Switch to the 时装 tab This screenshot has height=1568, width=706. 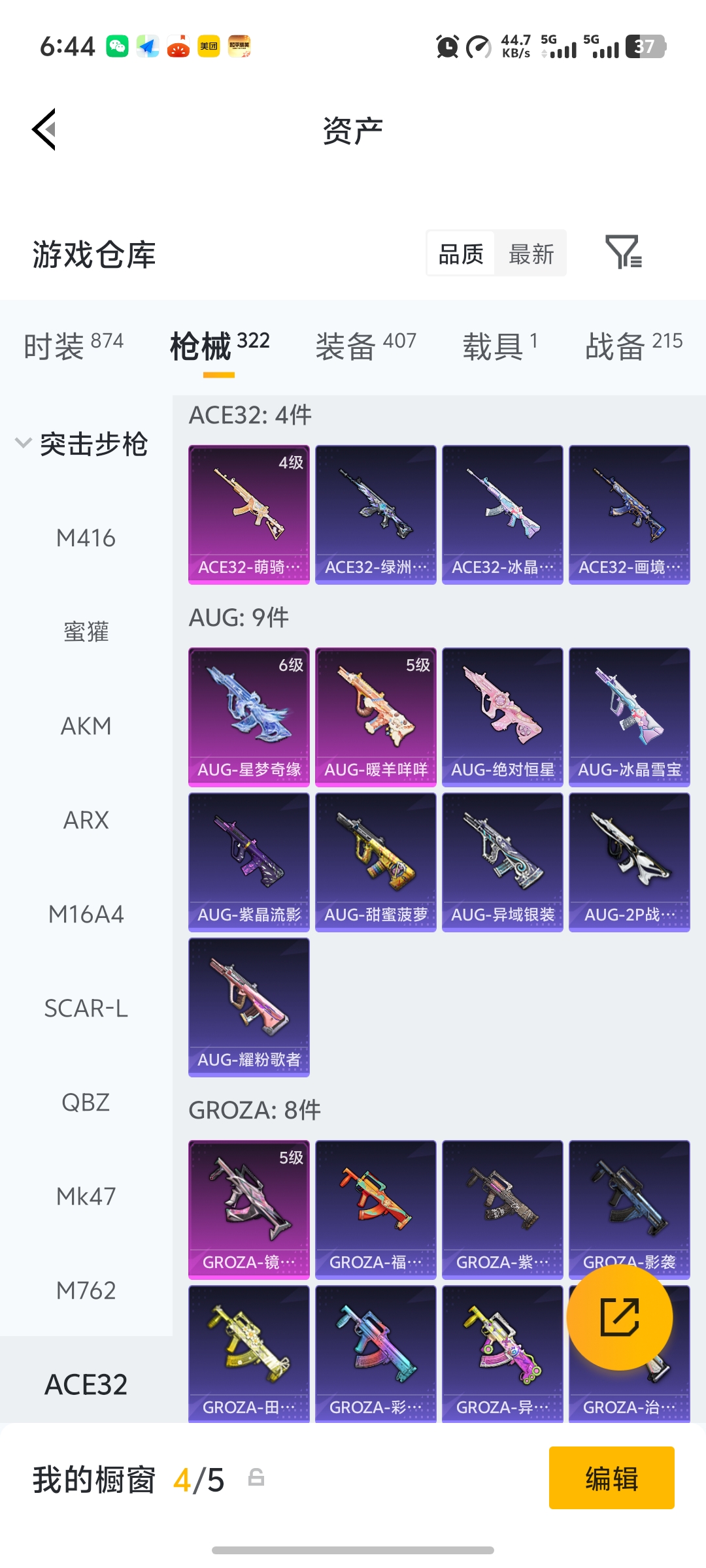pyautogui.click(x=73, y=345)
